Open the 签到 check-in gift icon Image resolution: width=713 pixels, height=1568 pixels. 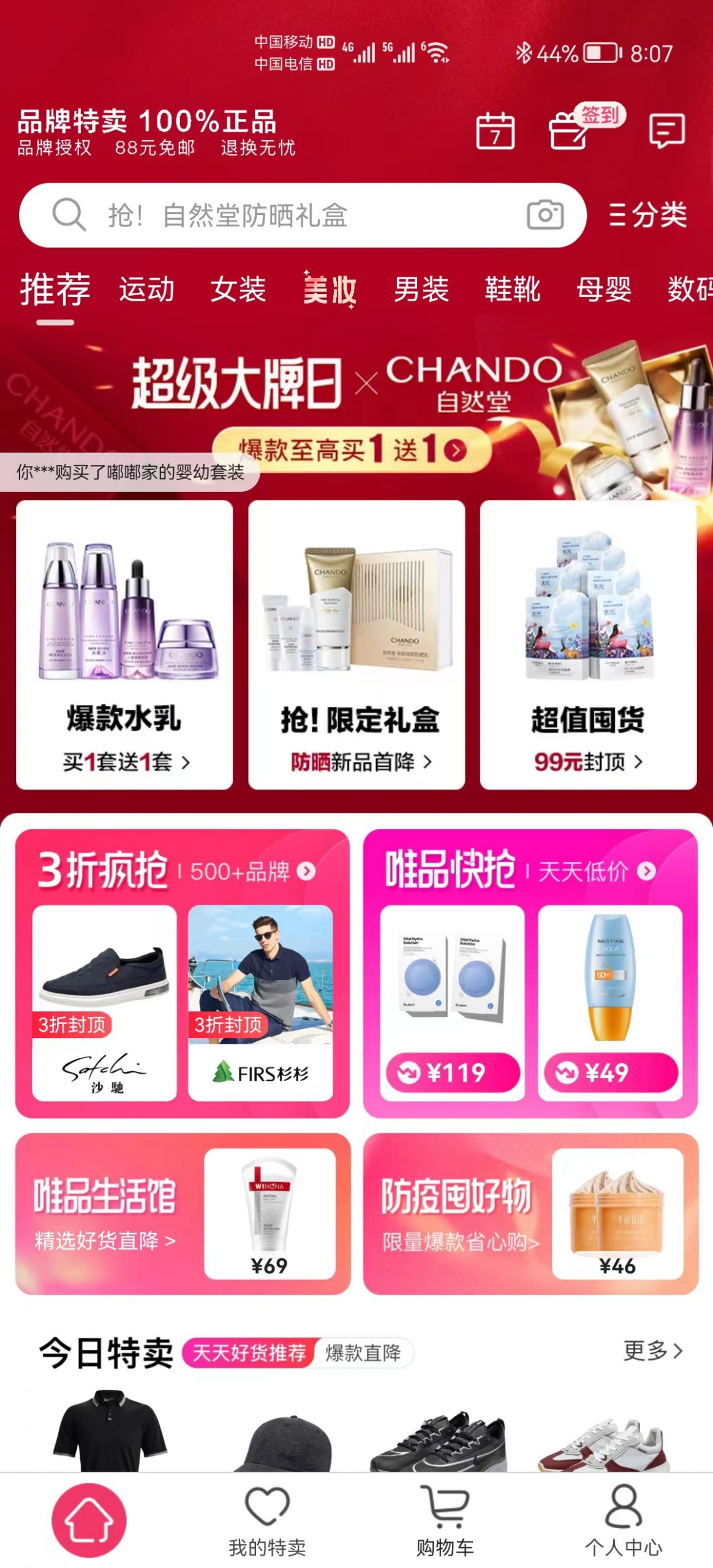pos(570,130)
